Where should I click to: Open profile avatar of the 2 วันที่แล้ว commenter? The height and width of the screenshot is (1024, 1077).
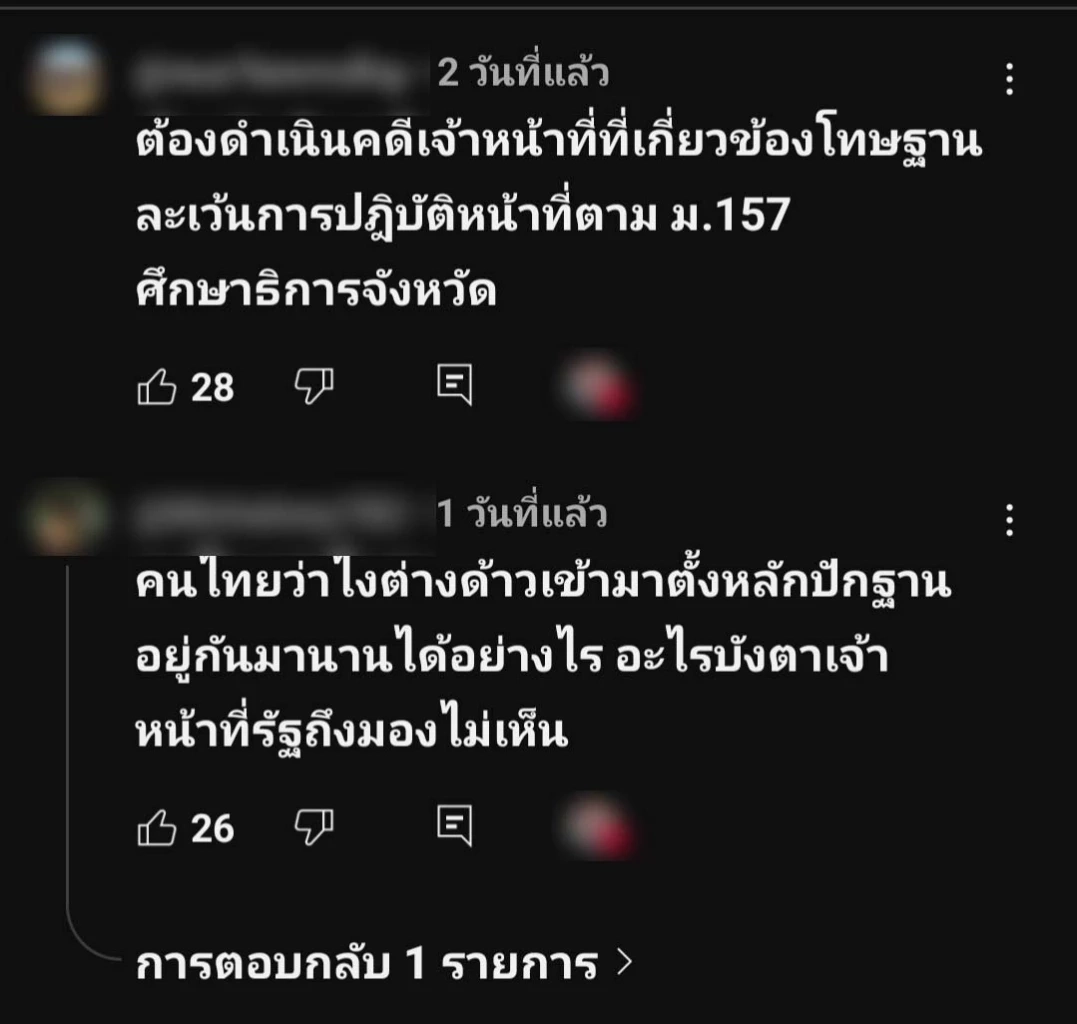coord(66,78)
